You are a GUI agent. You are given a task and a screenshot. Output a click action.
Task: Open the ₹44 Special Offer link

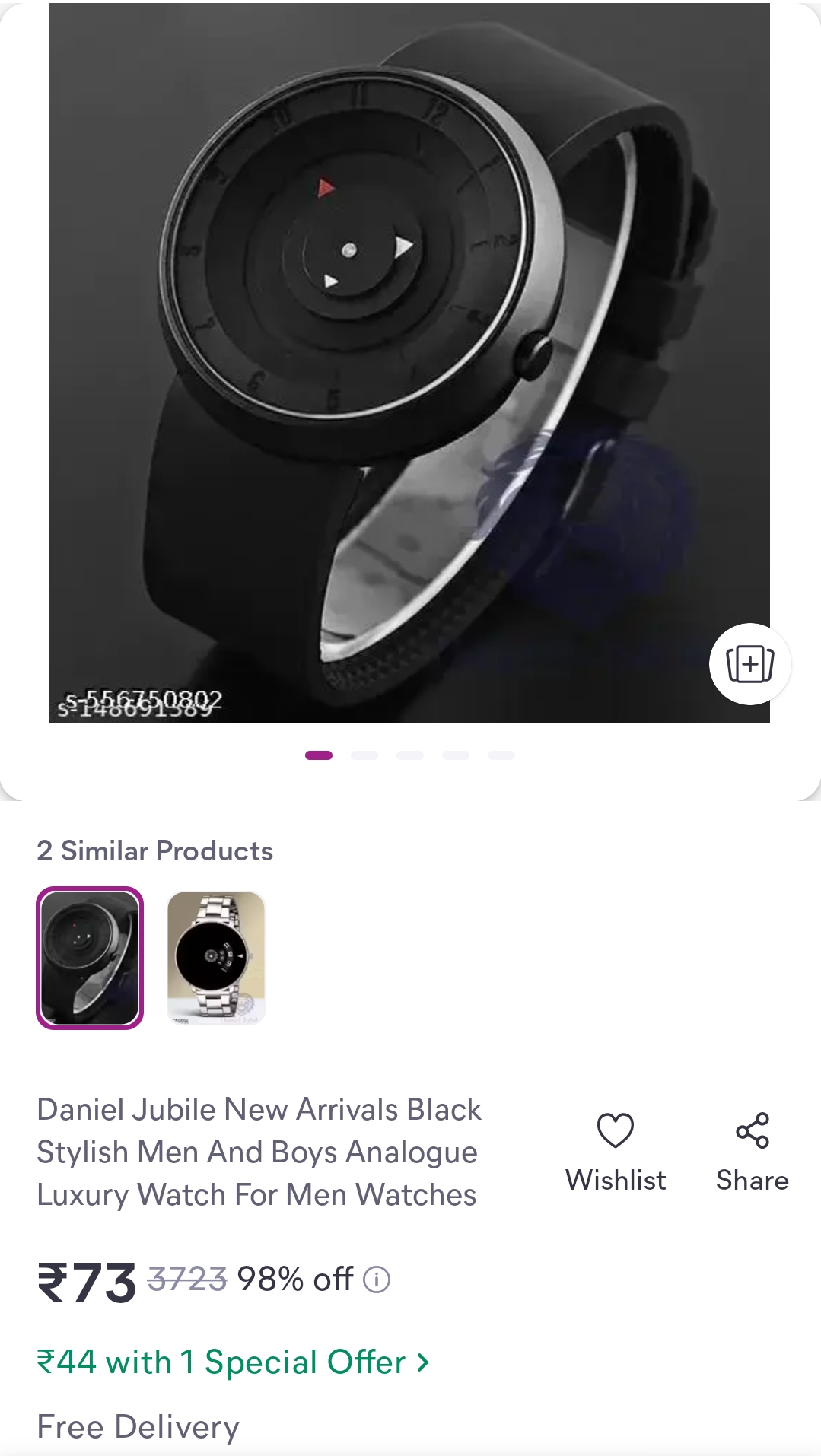233,1362
